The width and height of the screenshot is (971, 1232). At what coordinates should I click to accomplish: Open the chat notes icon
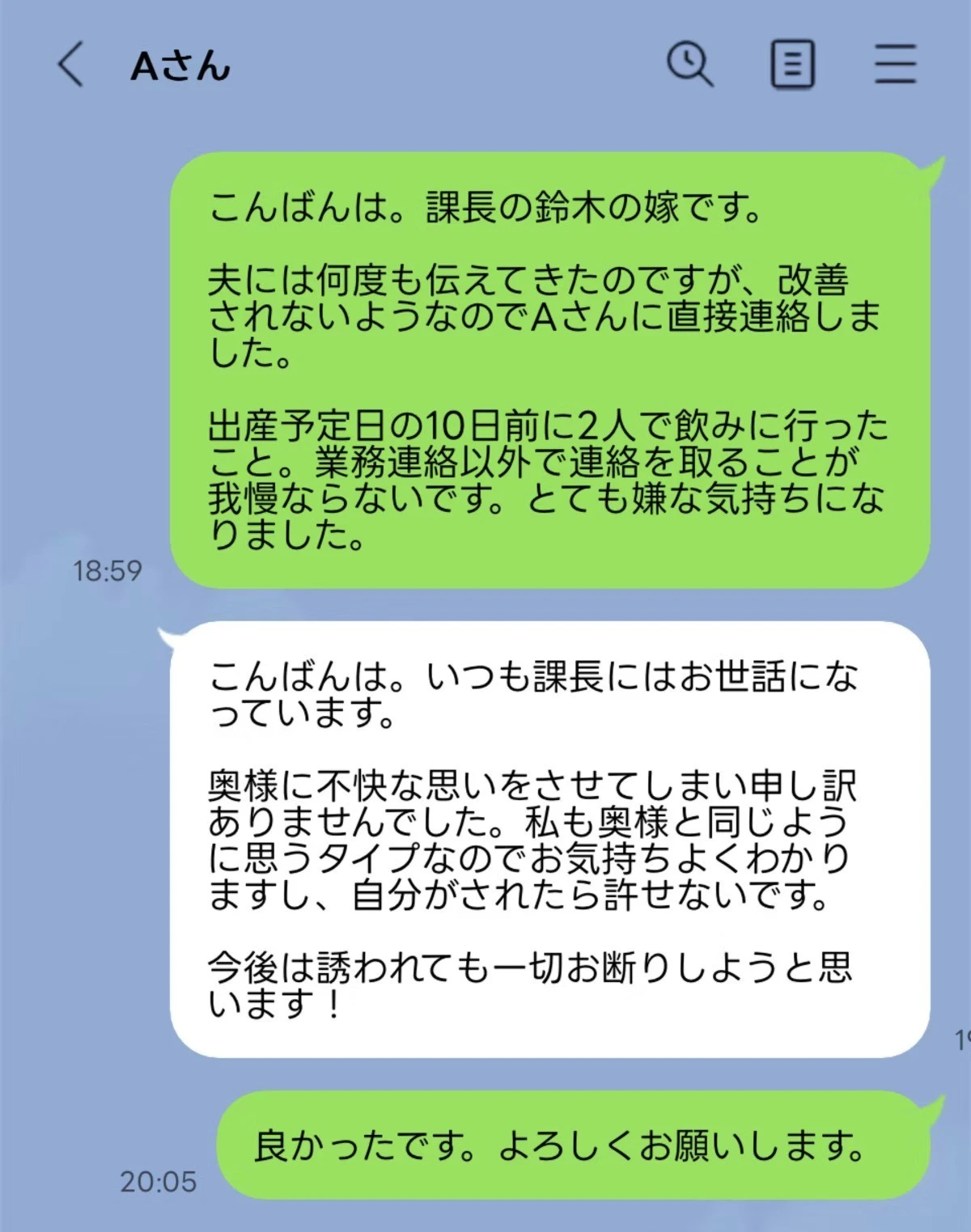coord(791,64)
